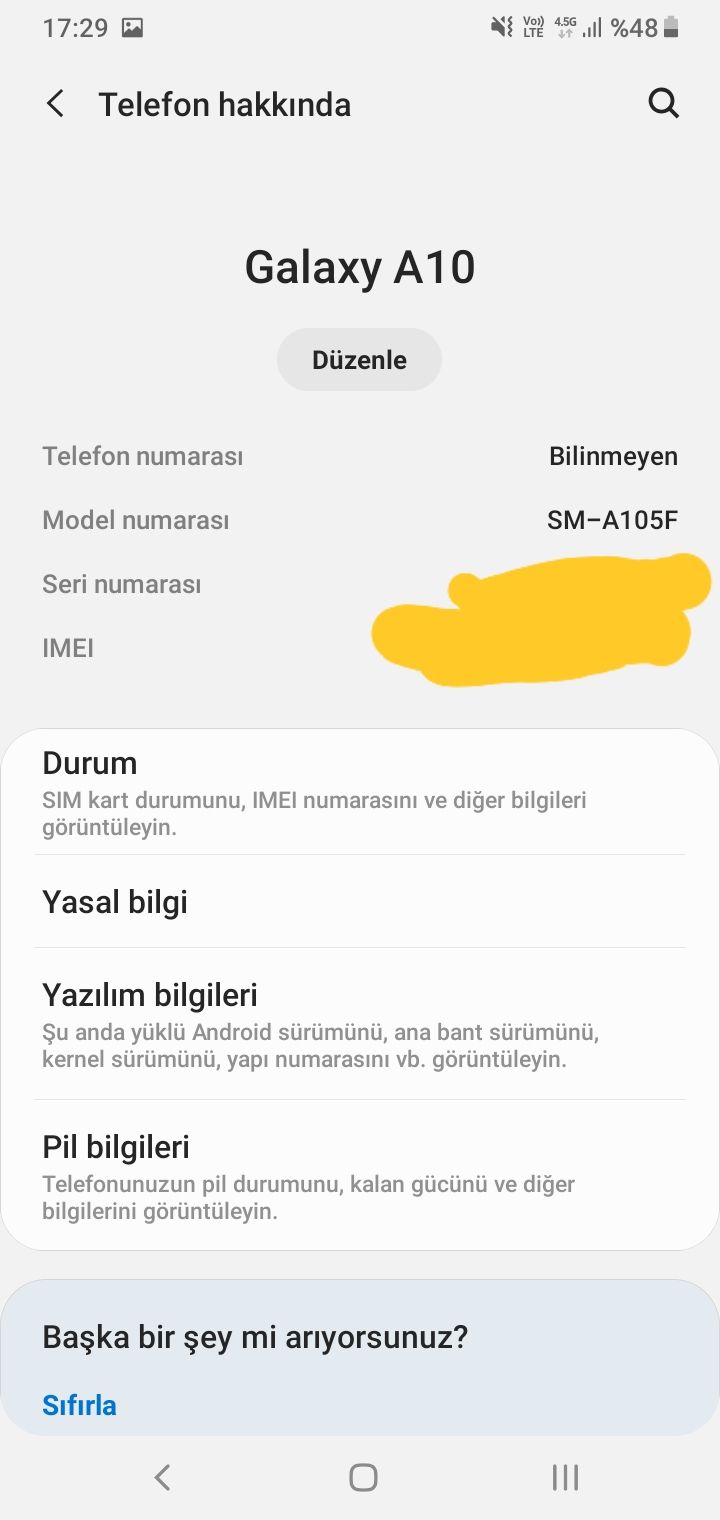720x1520 pixels.
Task: Open Pil bilgileri
Action: tap(360, 1176)
